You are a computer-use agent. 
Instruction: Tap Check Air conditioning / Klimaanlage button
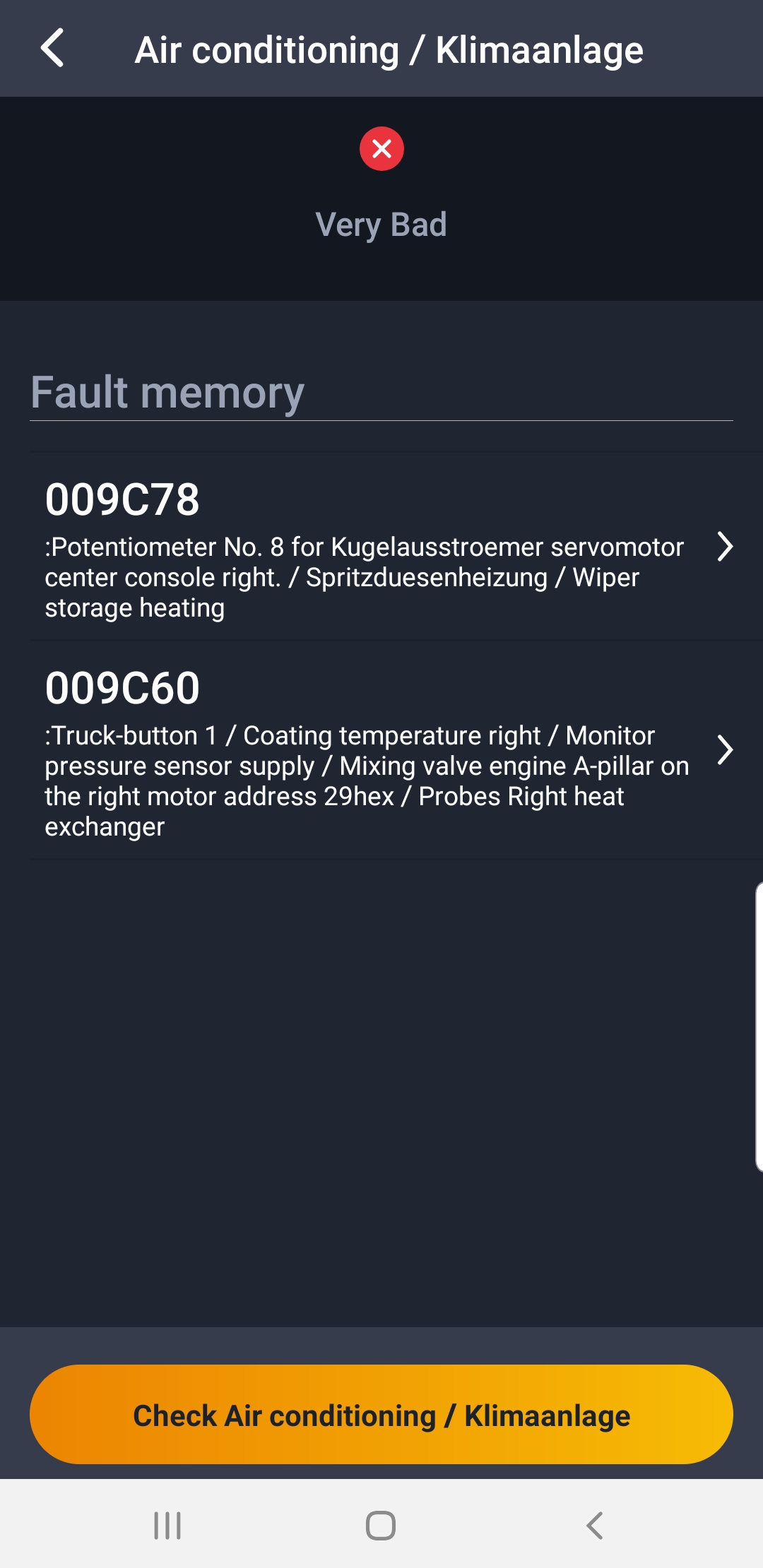381,1415
